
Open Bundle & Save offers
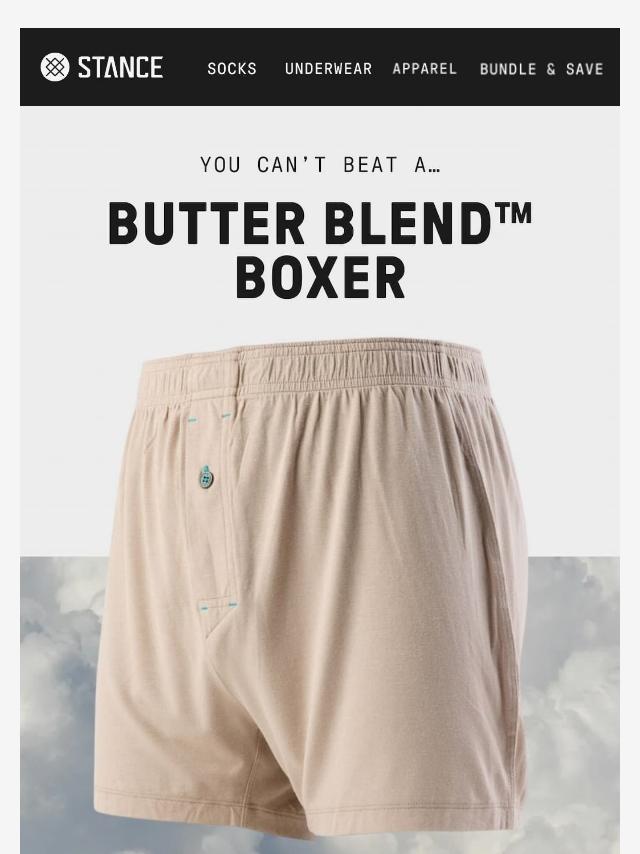(541, 69)
